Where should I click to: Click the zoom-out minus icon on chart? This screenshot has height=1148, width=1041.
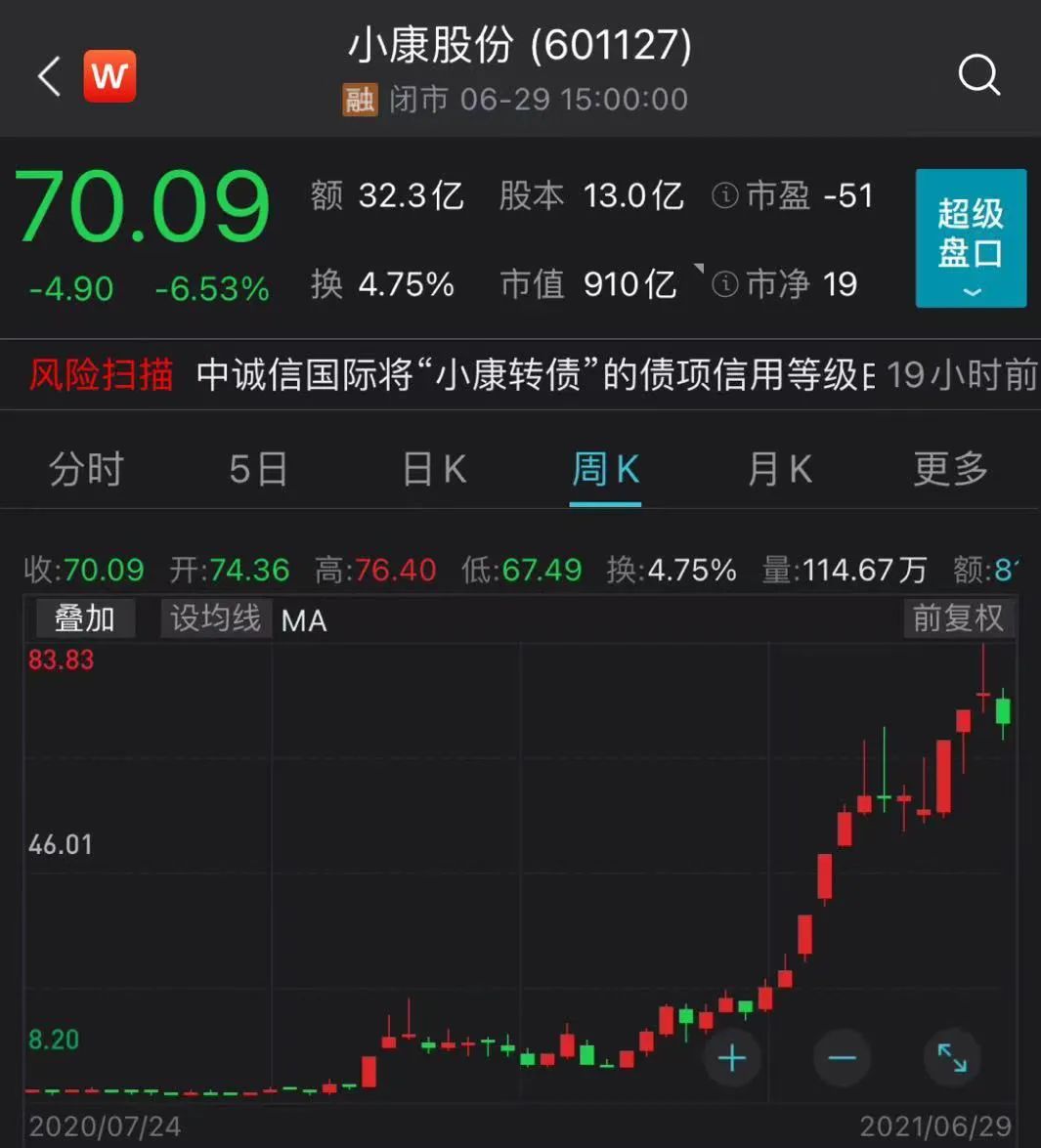tap(842, 1058)
